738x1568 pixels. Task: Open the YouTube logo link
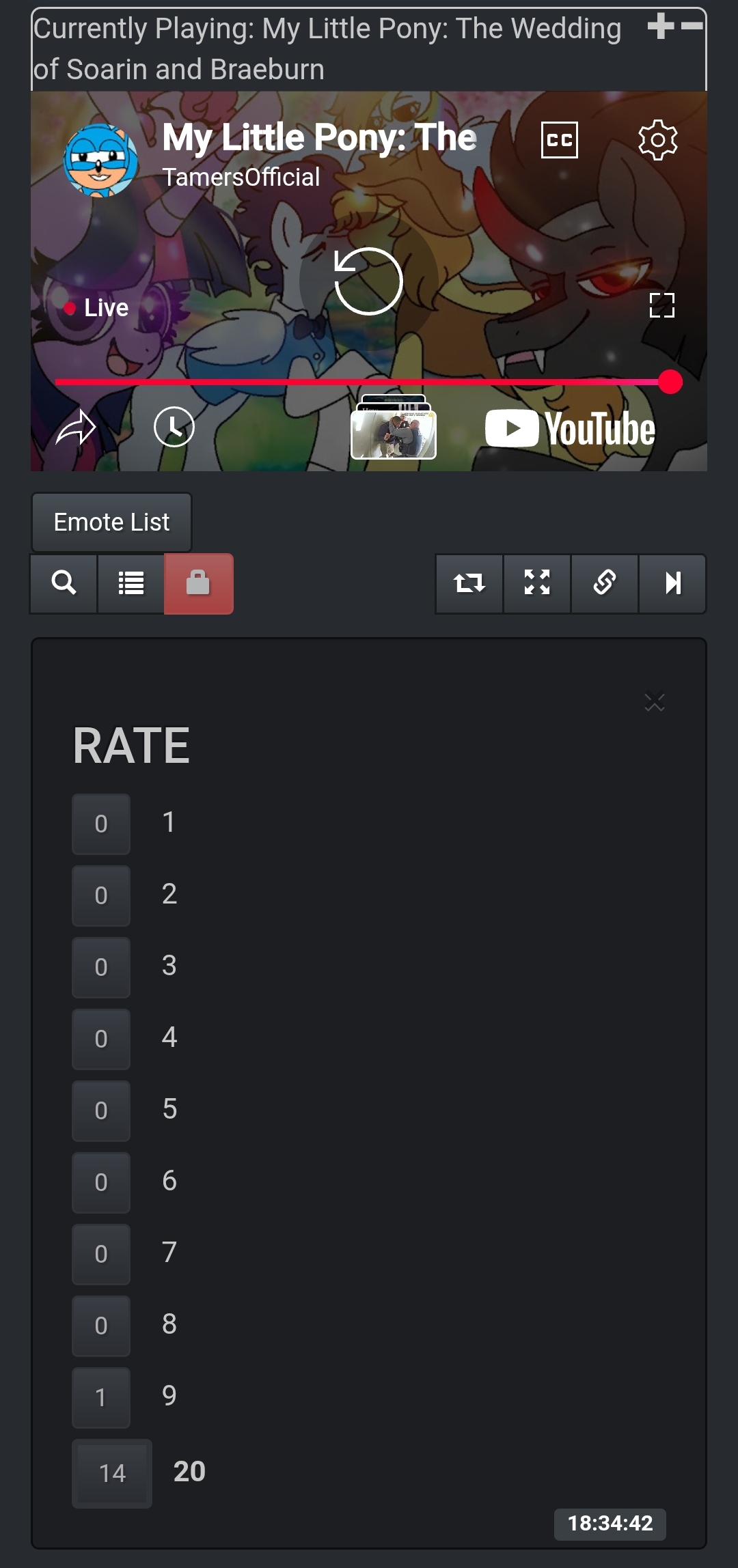click(570, 428)
